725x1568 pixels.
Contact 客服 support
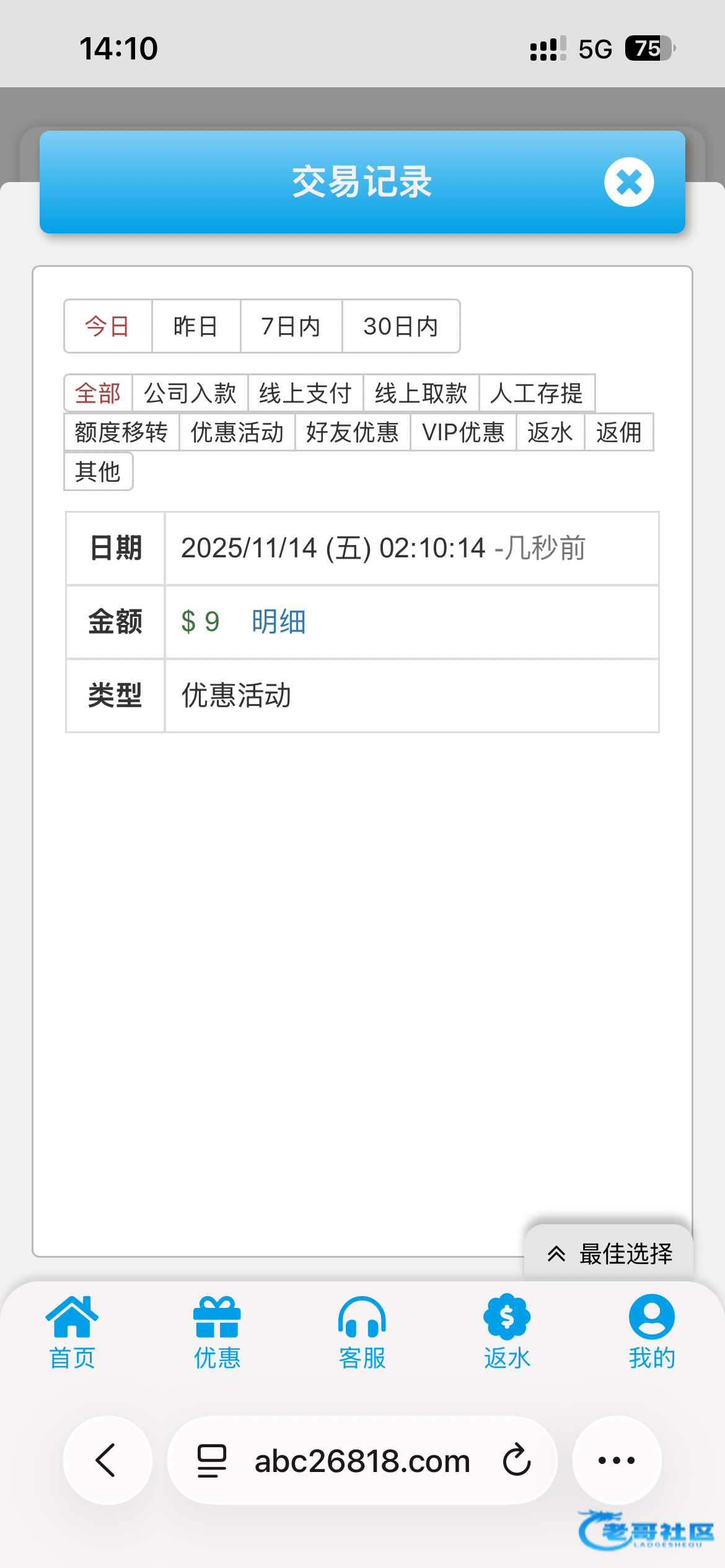tap(362, 1331)
